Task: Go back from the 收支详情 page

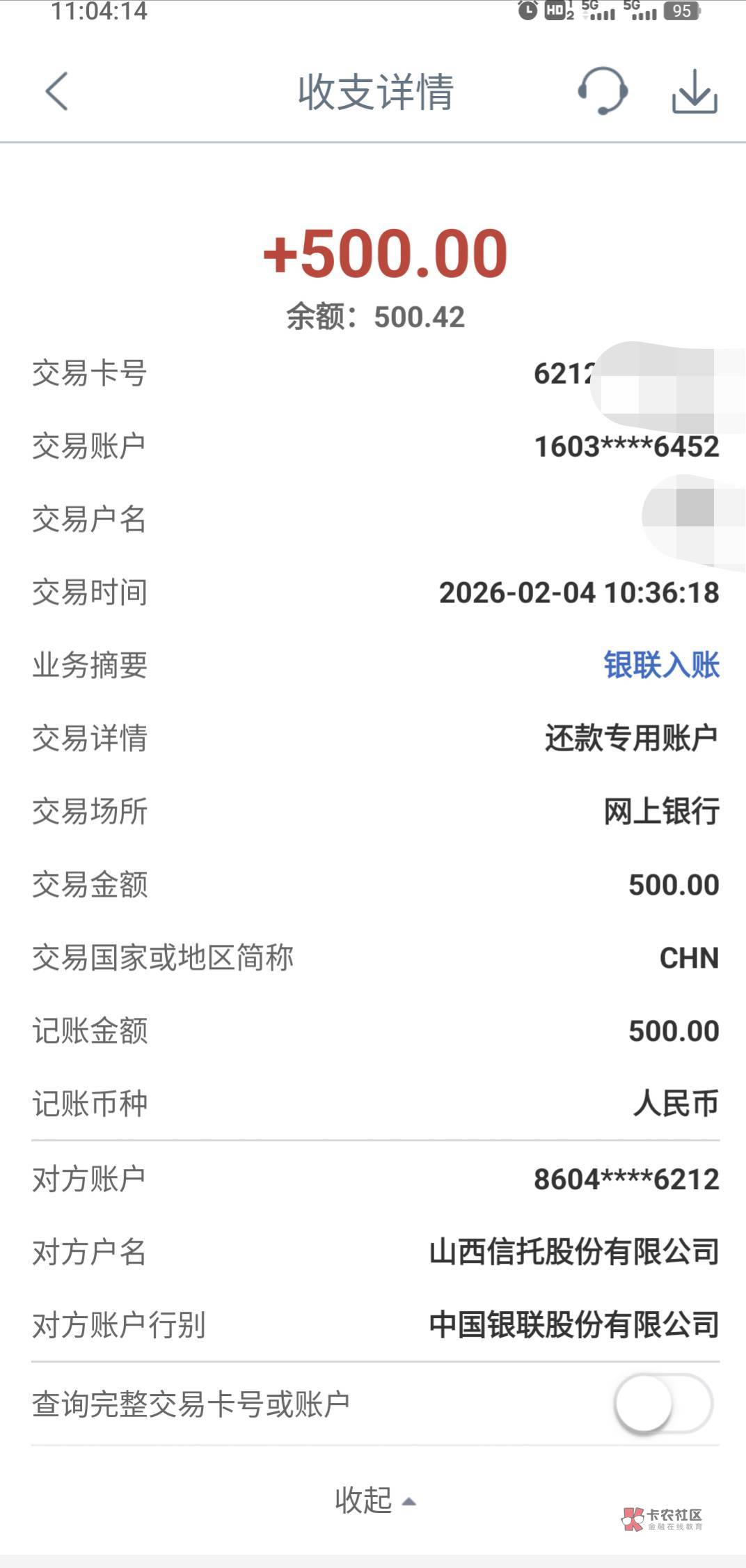Action: (x=57, y=92)
